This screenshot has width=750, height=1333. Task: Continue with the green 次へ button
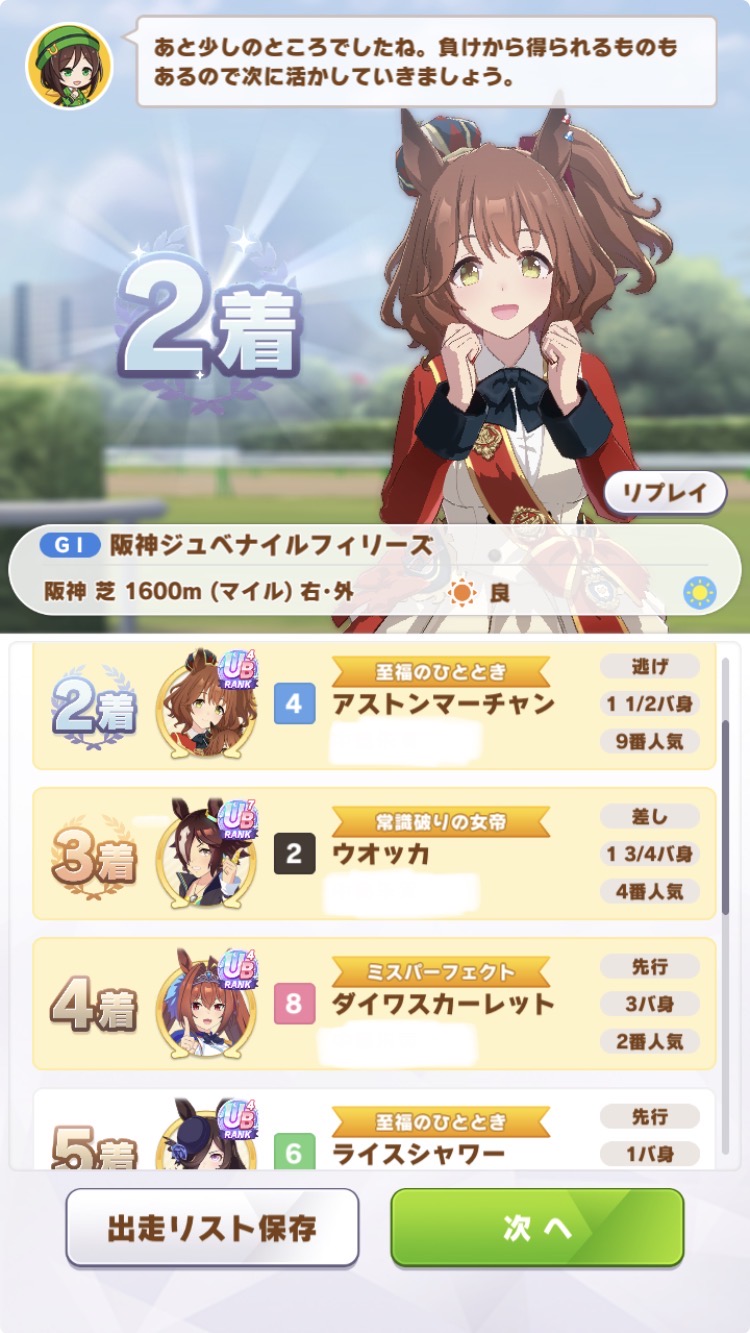[537, 1228]
